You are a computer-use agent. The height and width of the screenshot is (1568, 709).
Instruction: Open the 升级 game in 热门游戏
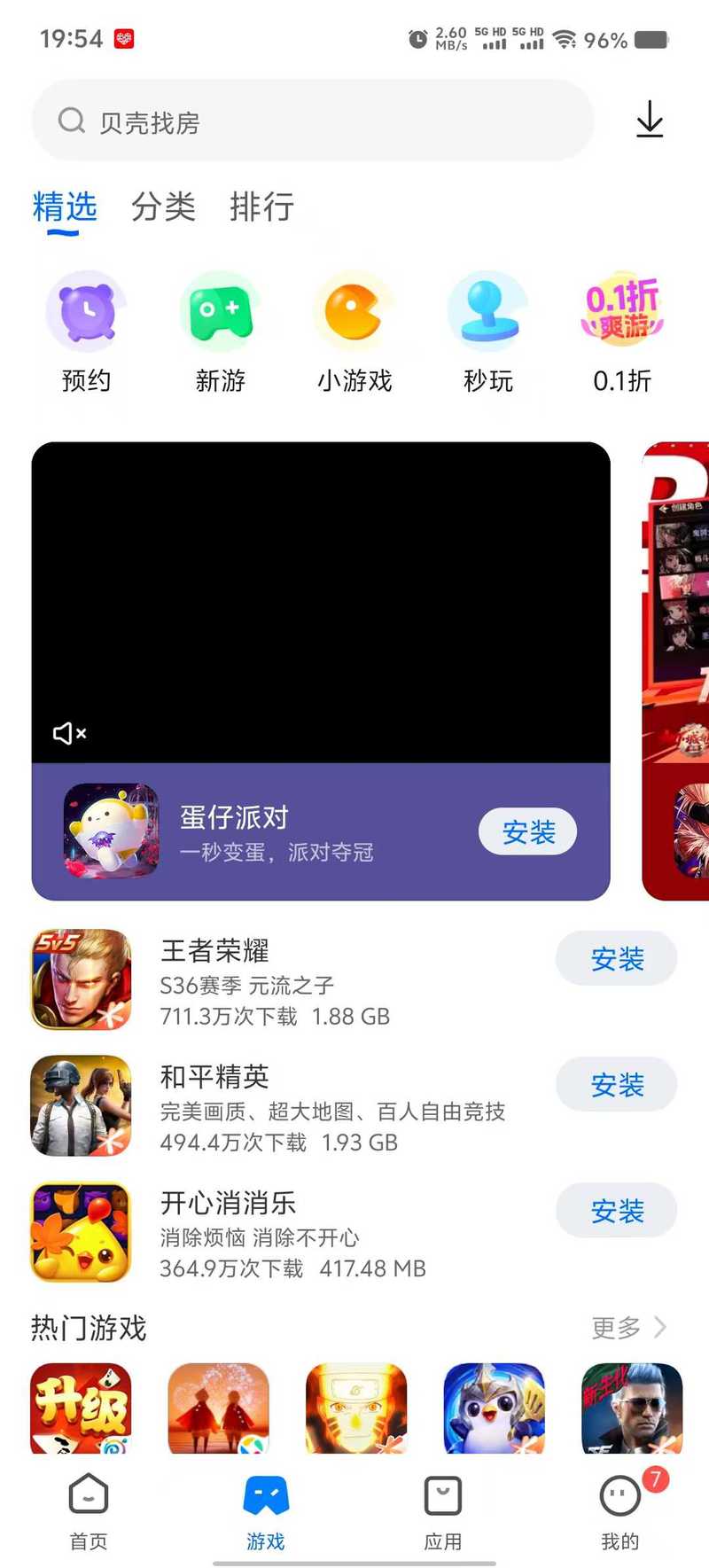(81, 1408)
